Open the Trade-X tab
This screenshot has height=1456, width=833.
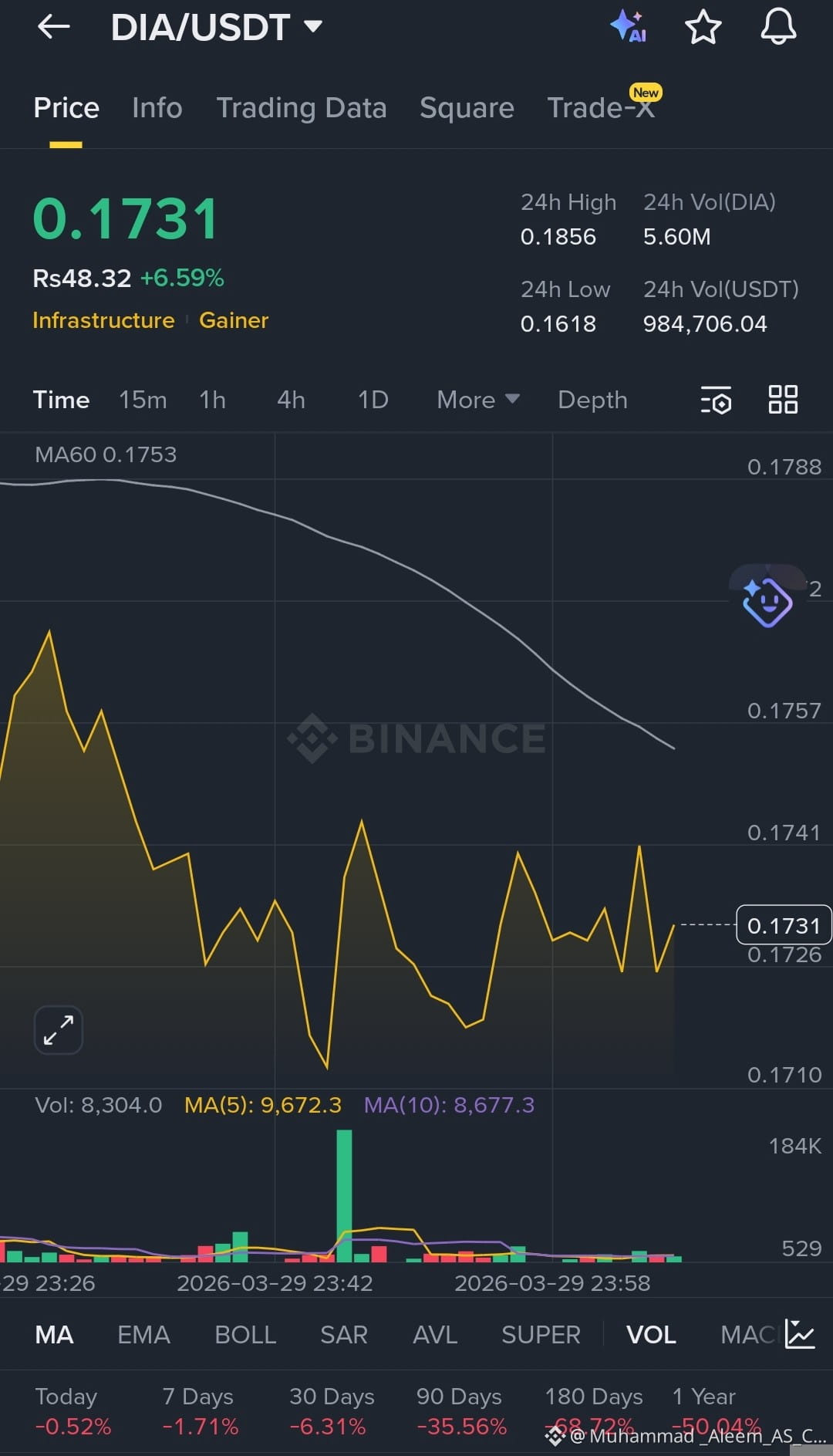pos(602,107)
